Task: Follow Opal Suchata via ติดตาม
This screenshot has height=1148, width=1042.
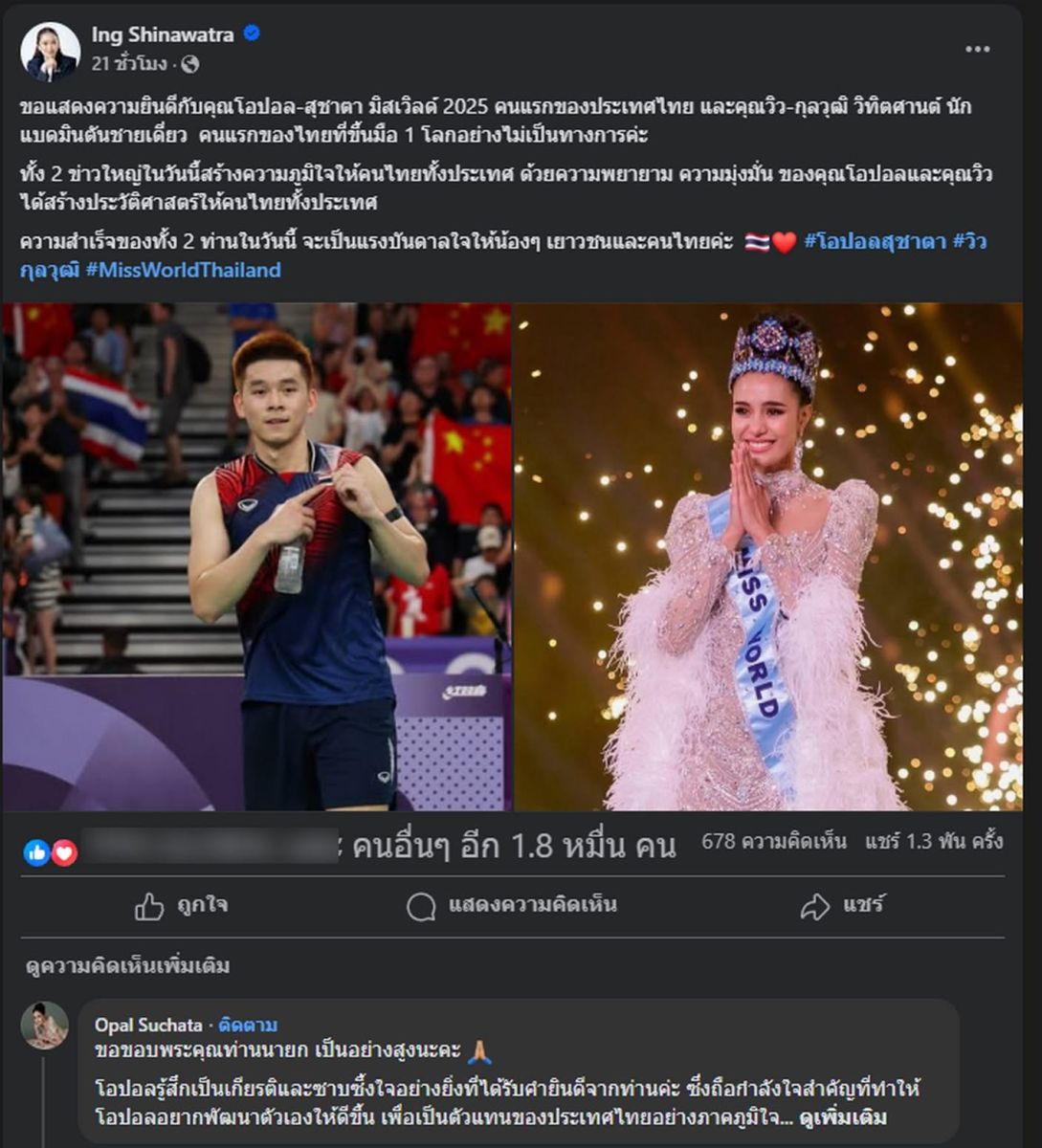Action: coord(248,1025)
